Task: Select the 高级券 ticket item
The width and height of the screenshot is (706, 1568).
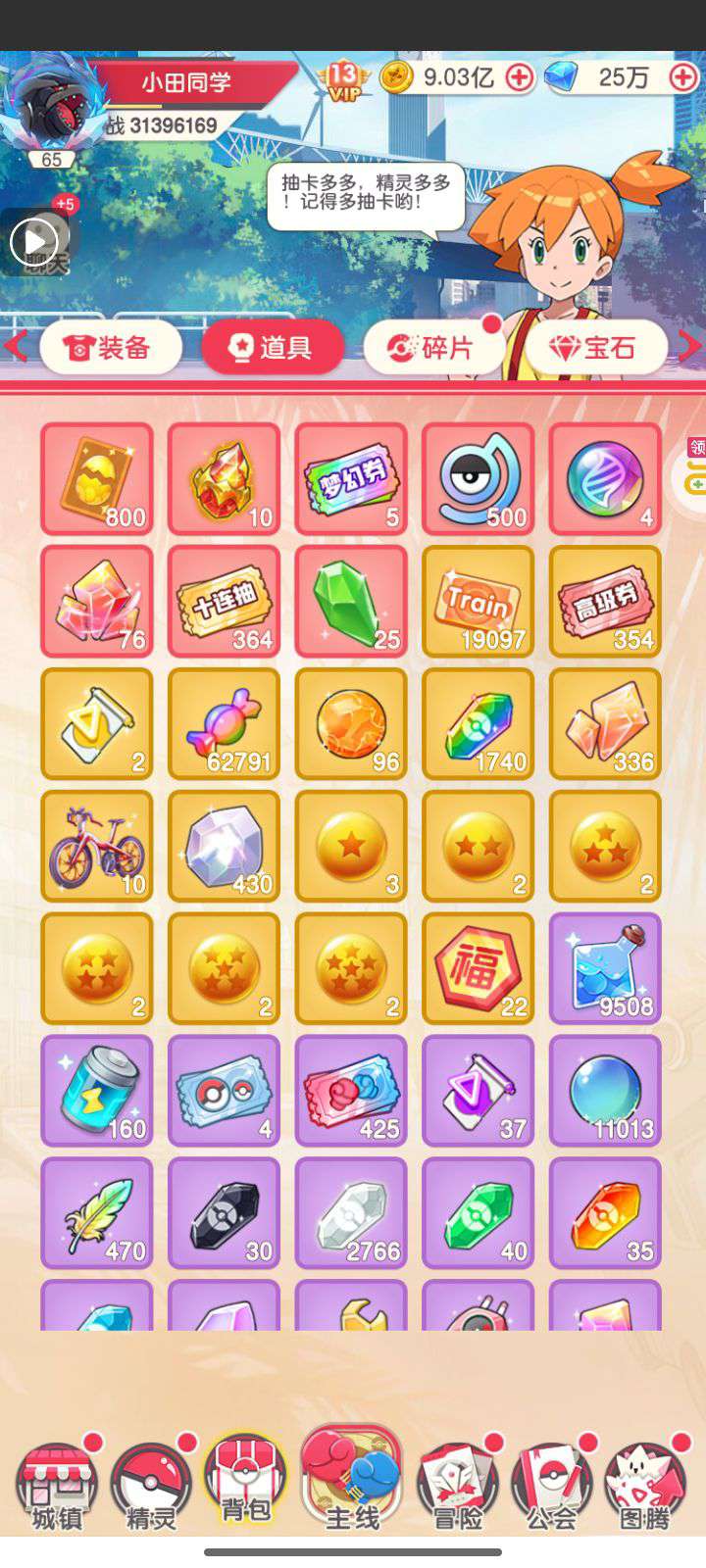Action: [605, 602]
